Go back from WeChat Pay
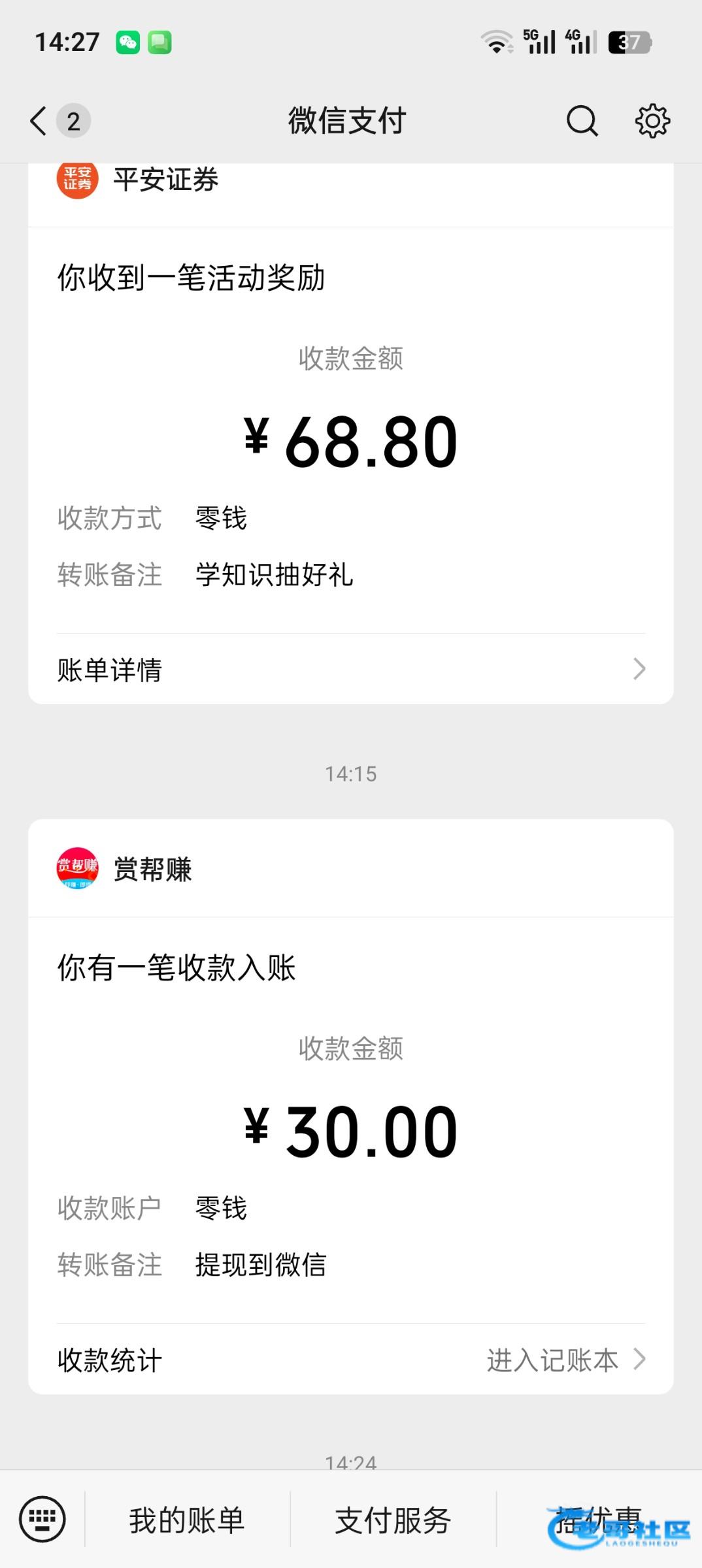Viewport: 702px width, 1568px height. (39, 121)
